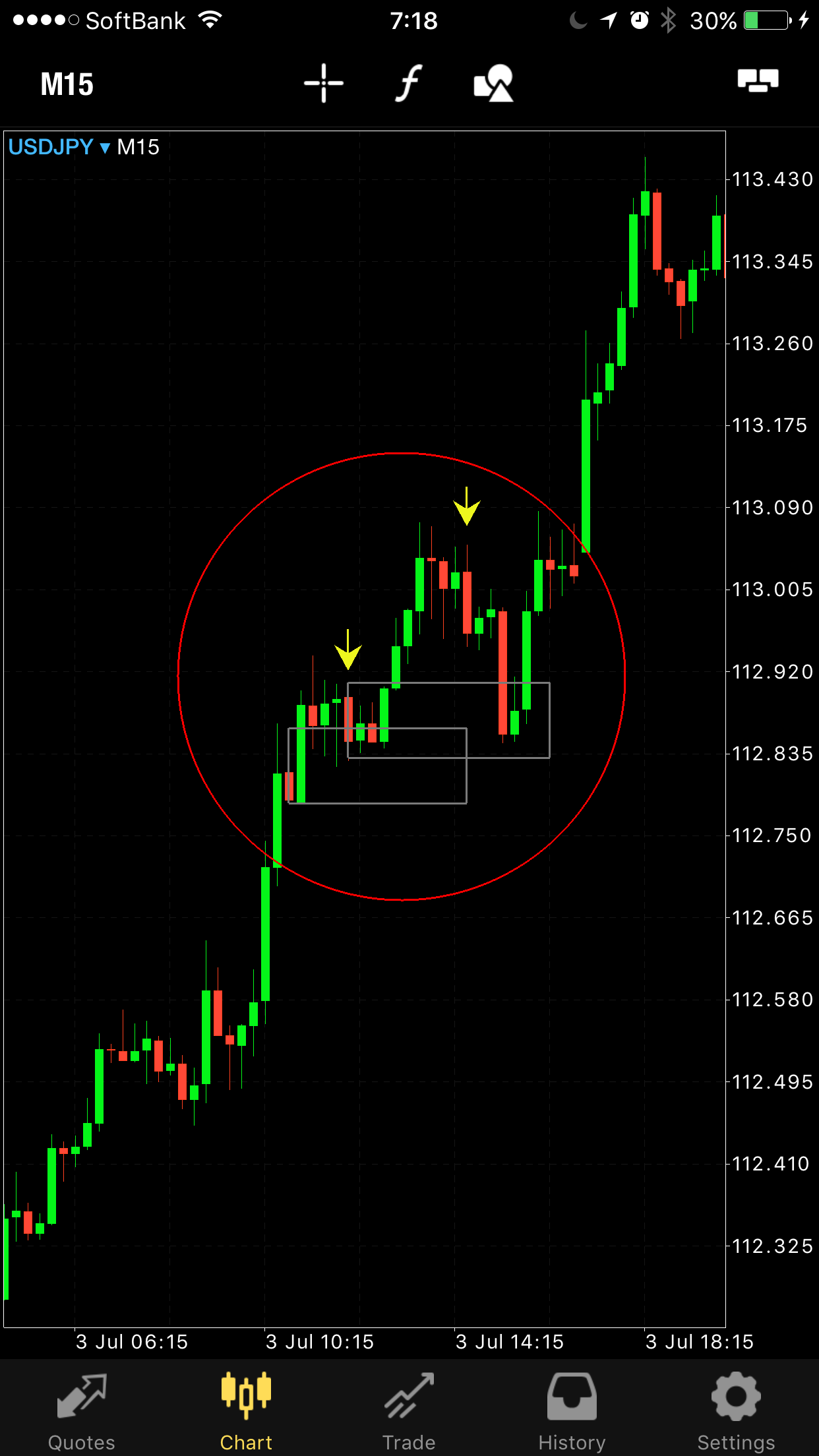Open the indicators function menu
Viewport: 819px width, 1456px height.
click(x=409, y=84)
